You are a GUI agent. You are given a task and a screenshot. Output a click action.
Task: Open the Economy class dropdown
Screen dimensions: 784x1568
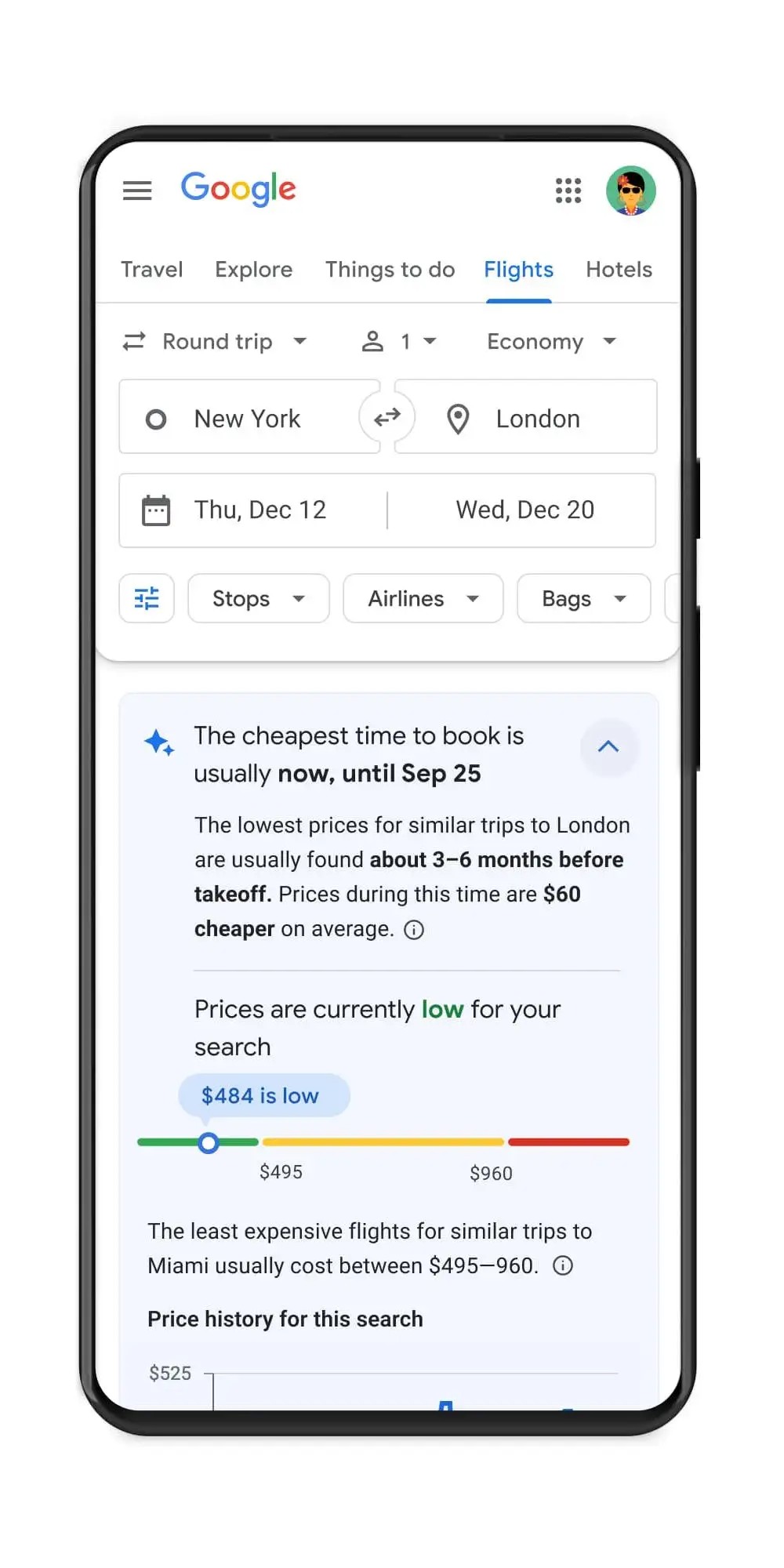click(552, 342)
